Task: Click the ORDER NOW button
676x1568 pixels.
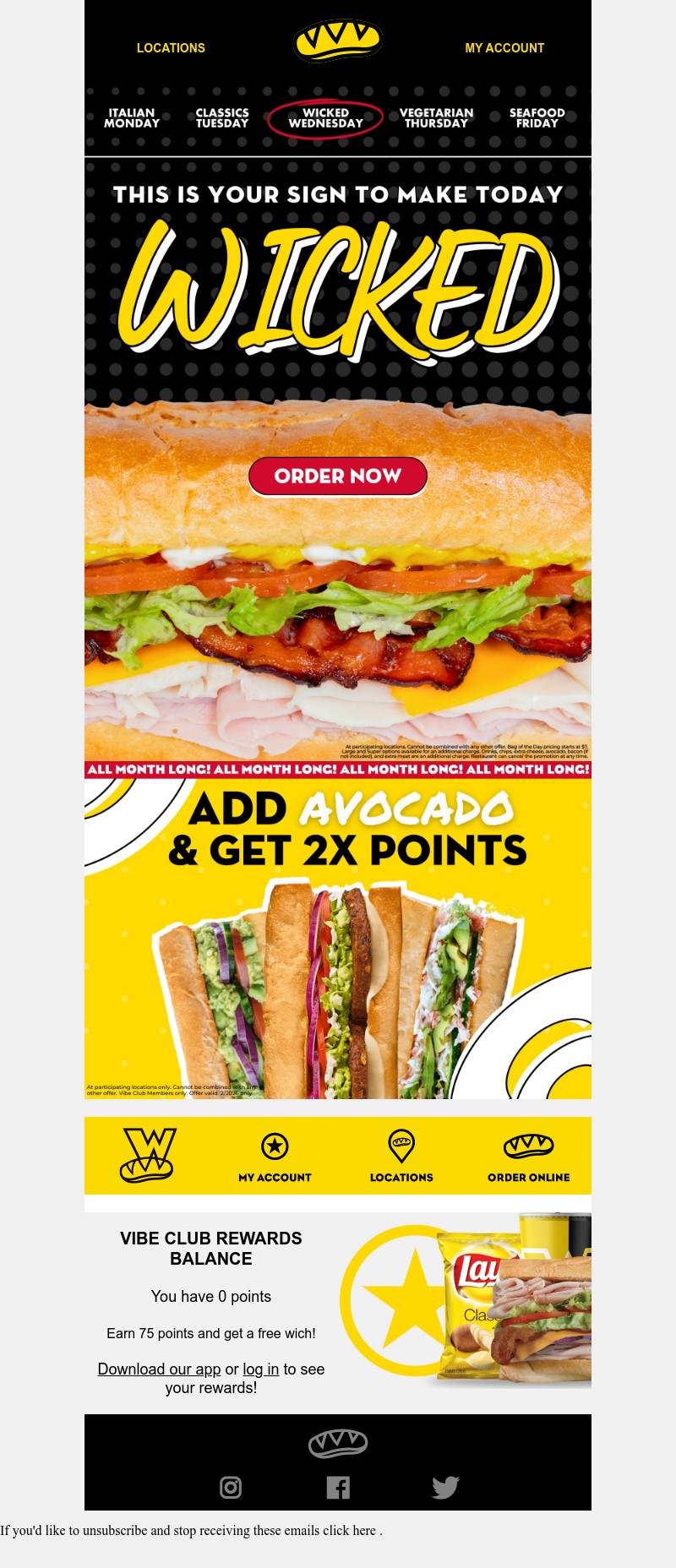Action: tap(338, 476)
